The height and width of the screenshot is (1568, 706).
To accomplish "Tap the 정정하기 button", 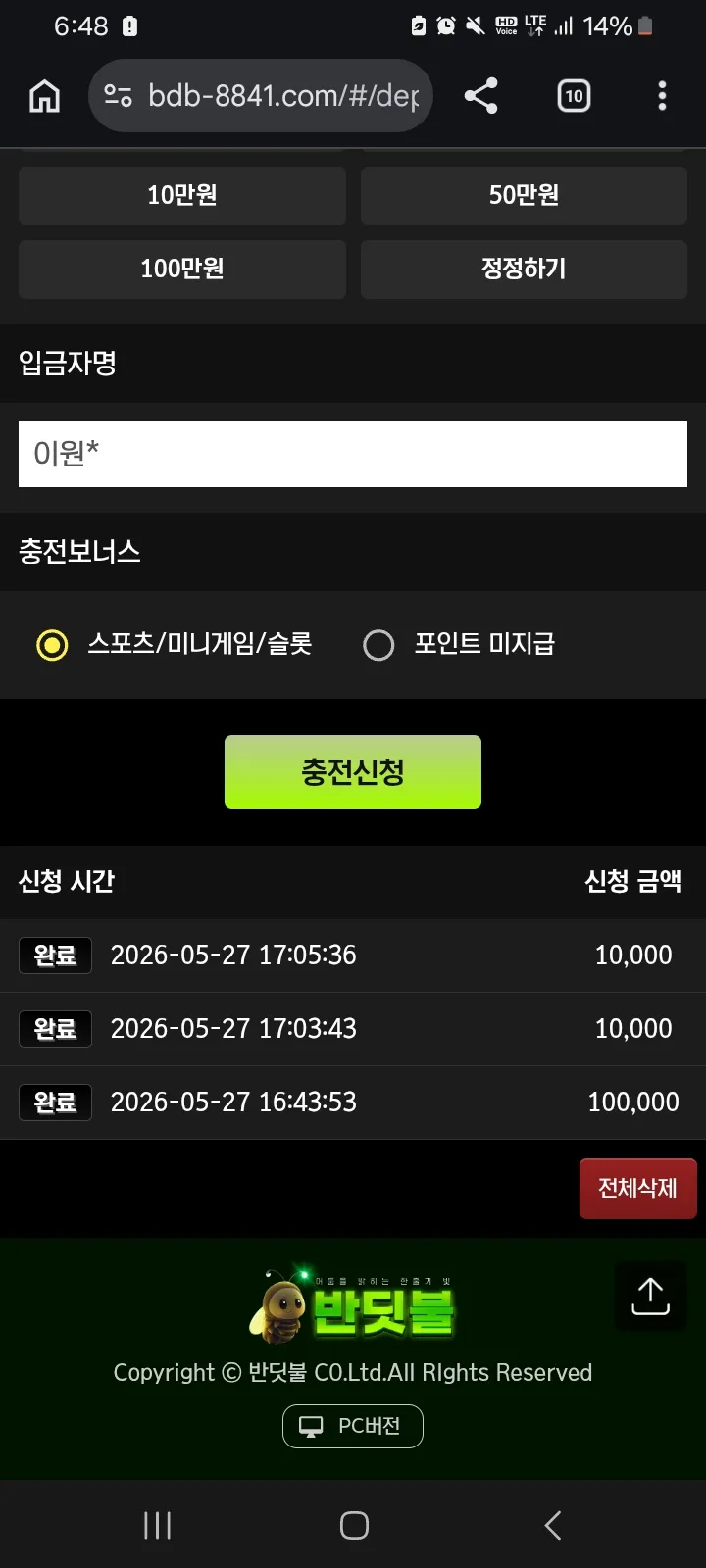I will [524, 269].
